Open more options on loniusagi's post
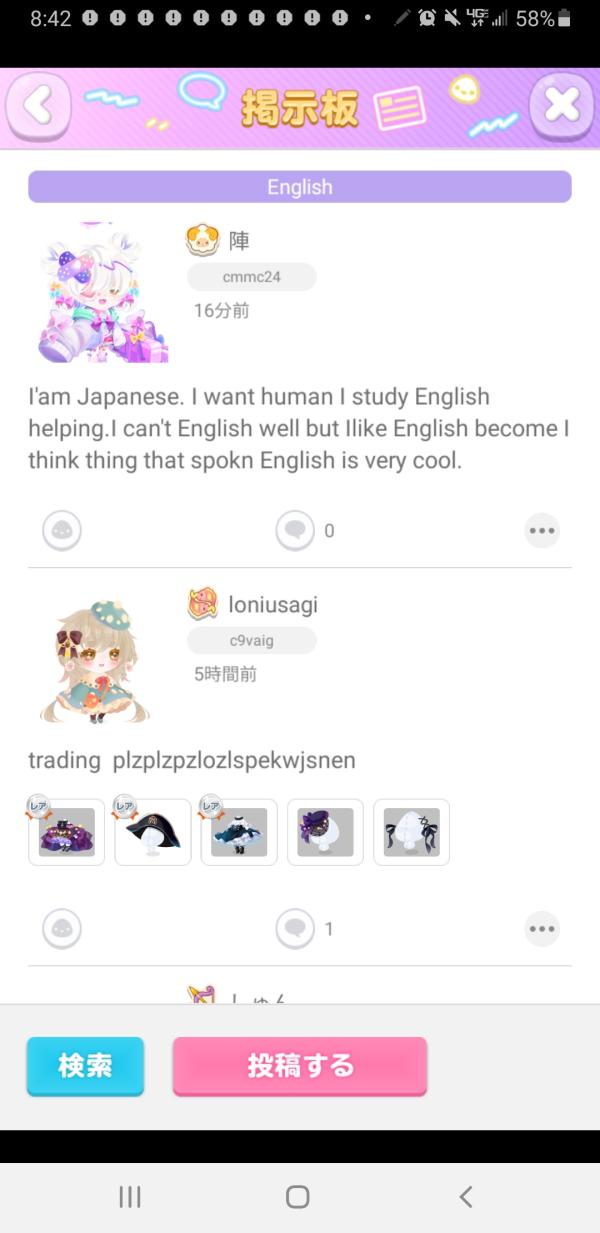This screenshot has height=1233, width=600. 542,929
